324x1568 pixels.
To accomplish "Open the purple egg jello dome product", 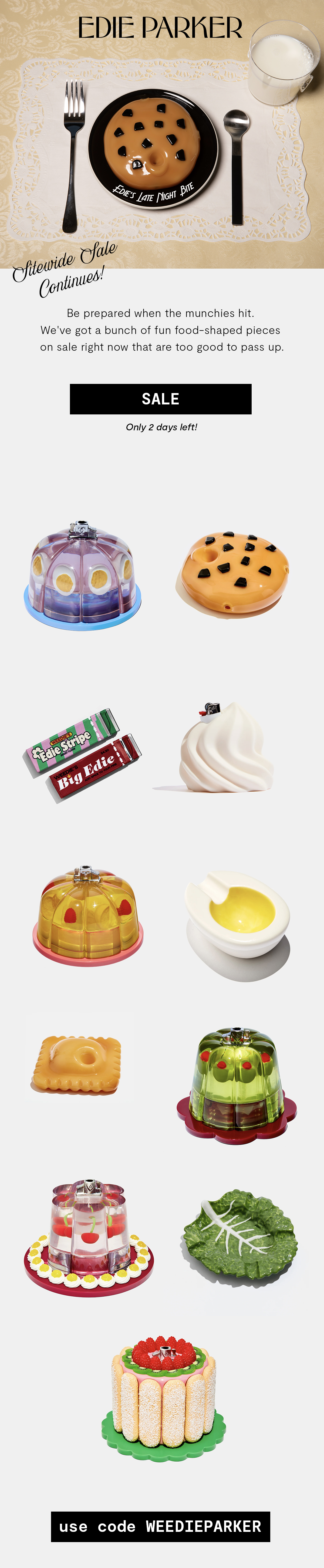I will pos(83,575).
